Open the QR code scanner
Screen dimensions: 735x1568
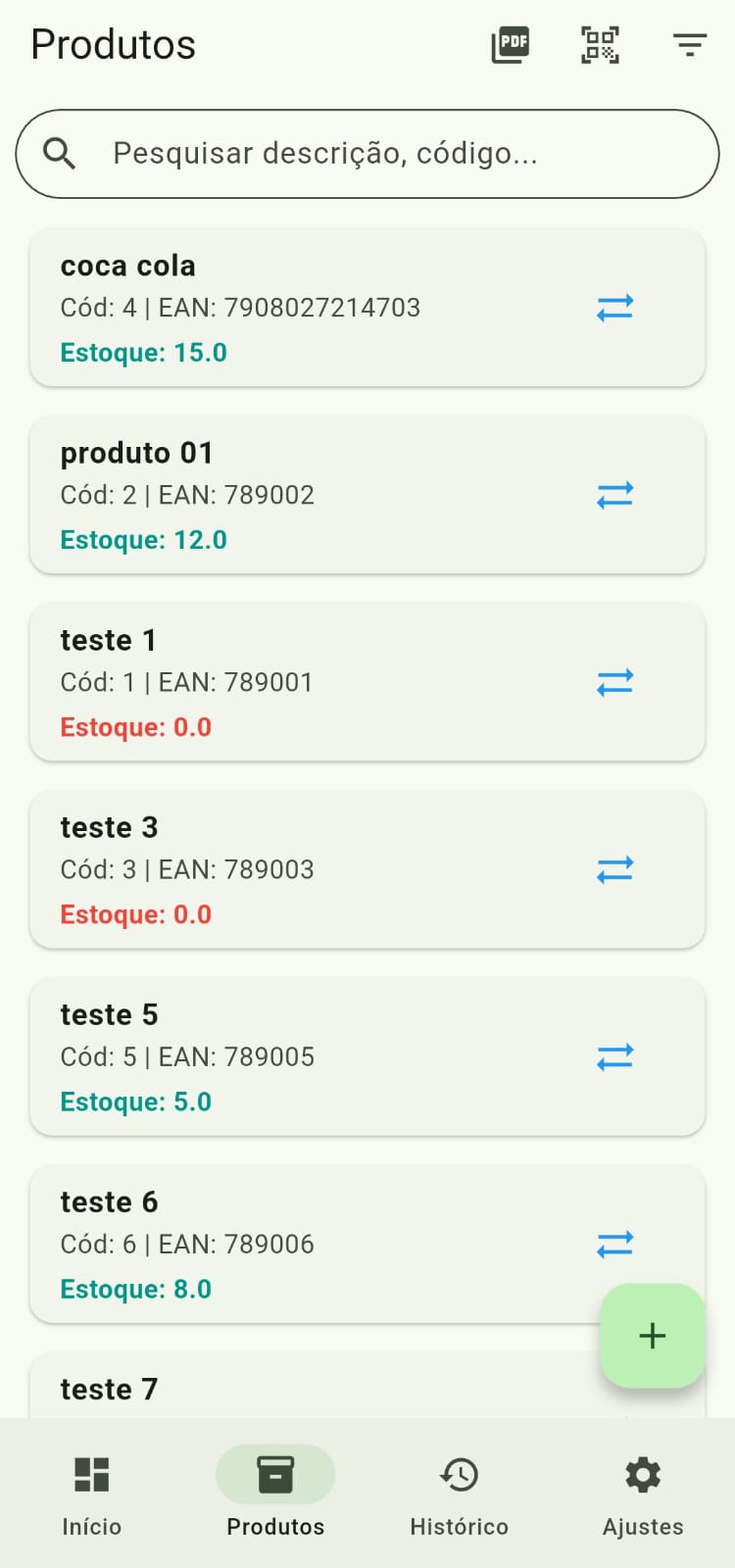pos(600,45)
